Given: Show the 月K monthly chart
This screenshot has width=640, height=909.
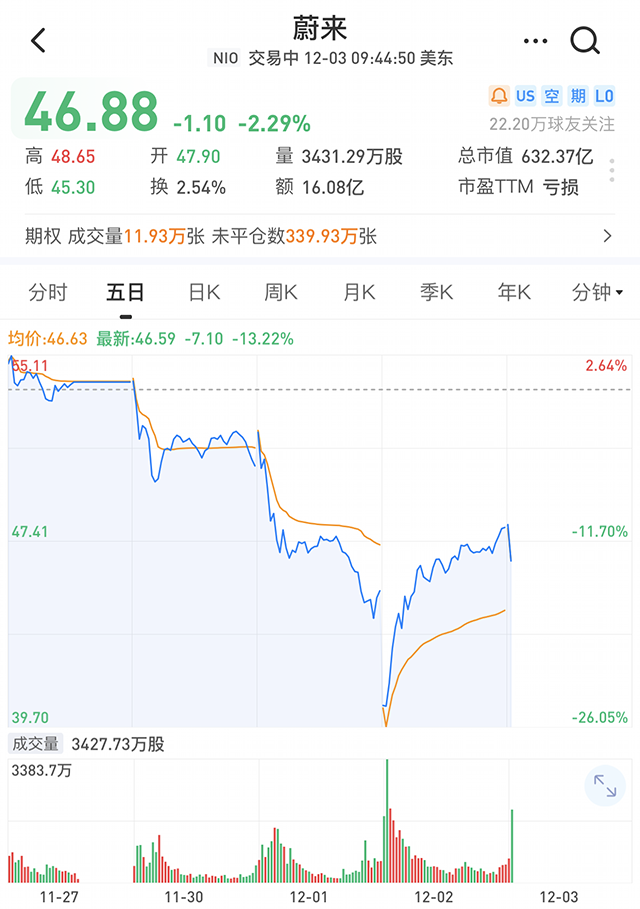Looking at the screenshot, I should (359, 292).
